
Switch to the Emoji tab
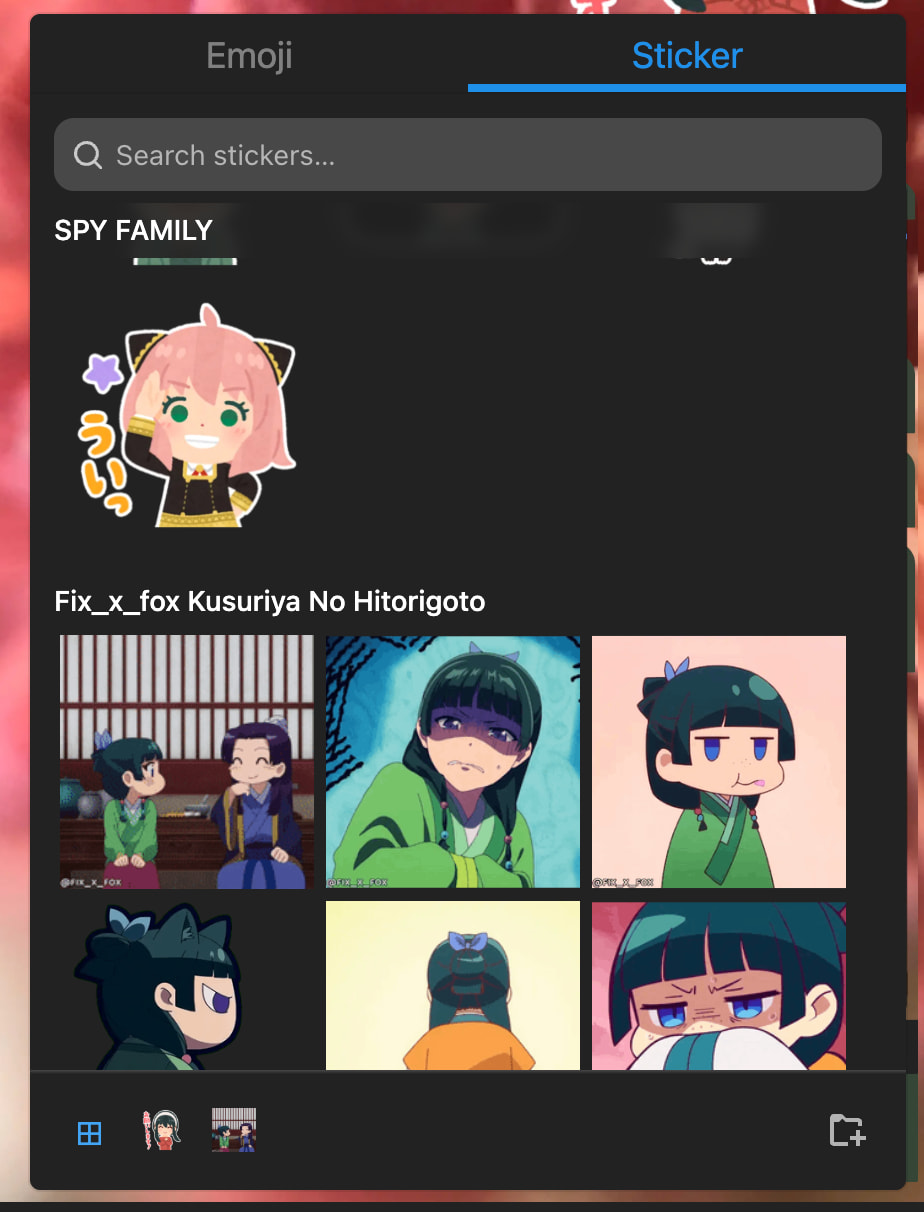(249, 56)
